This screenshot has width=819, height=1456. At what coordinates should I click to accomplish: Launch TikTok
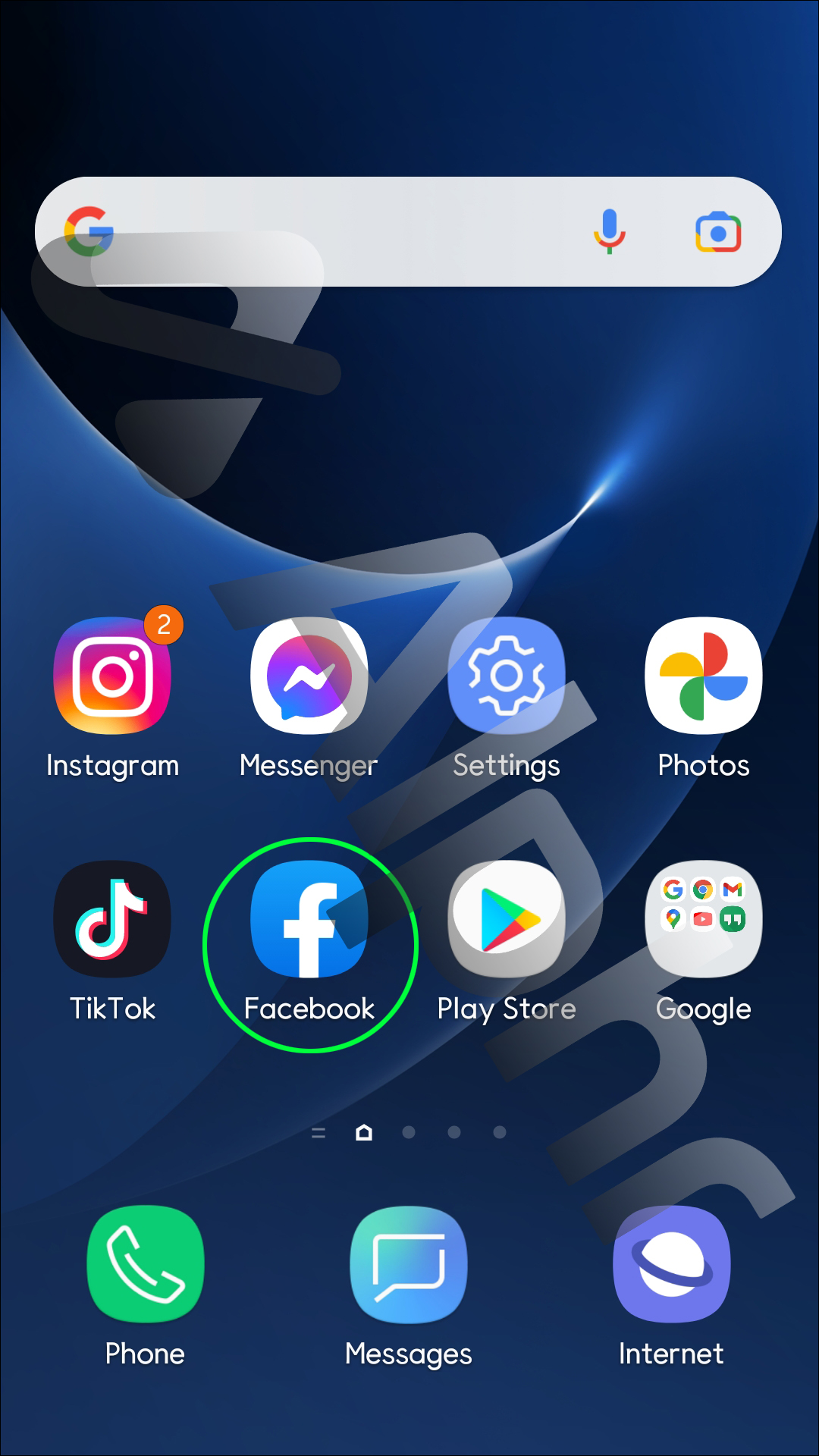112,918
